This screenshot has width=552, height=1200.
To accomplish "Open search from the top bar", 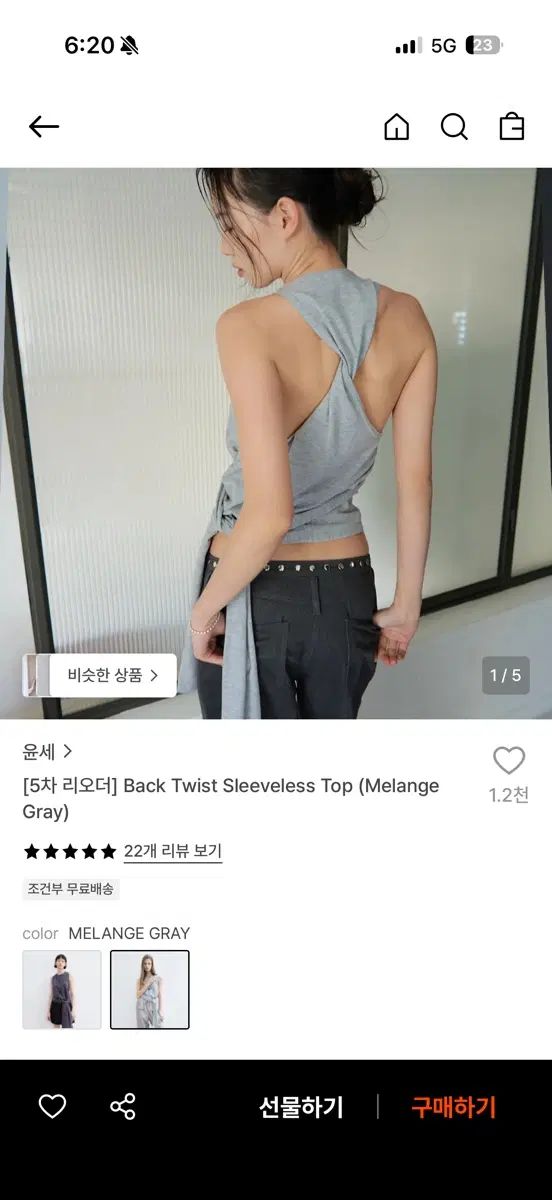I will coord(454,127).
